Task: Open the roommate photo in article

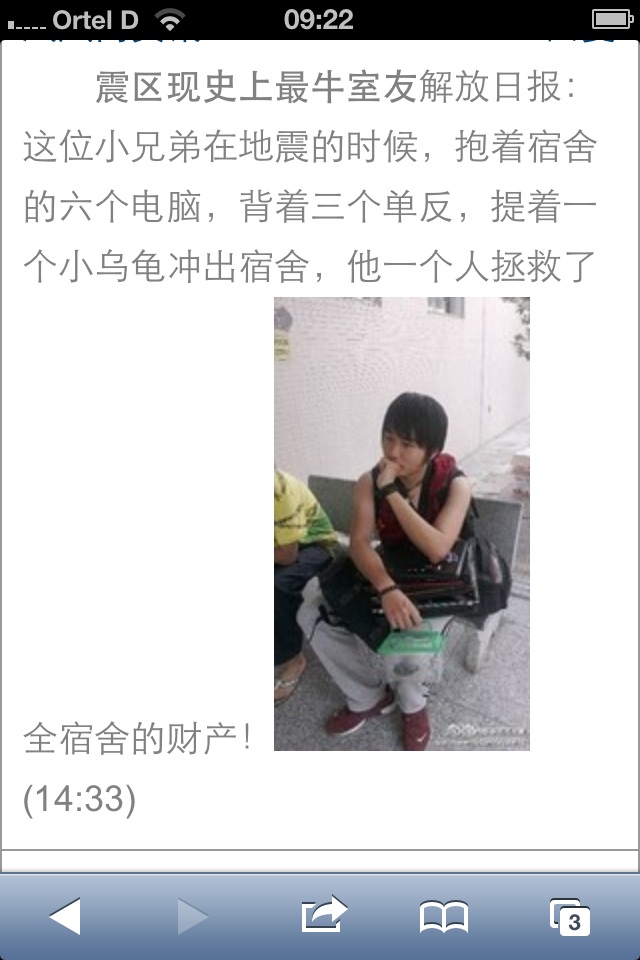Action: point(402,523)
